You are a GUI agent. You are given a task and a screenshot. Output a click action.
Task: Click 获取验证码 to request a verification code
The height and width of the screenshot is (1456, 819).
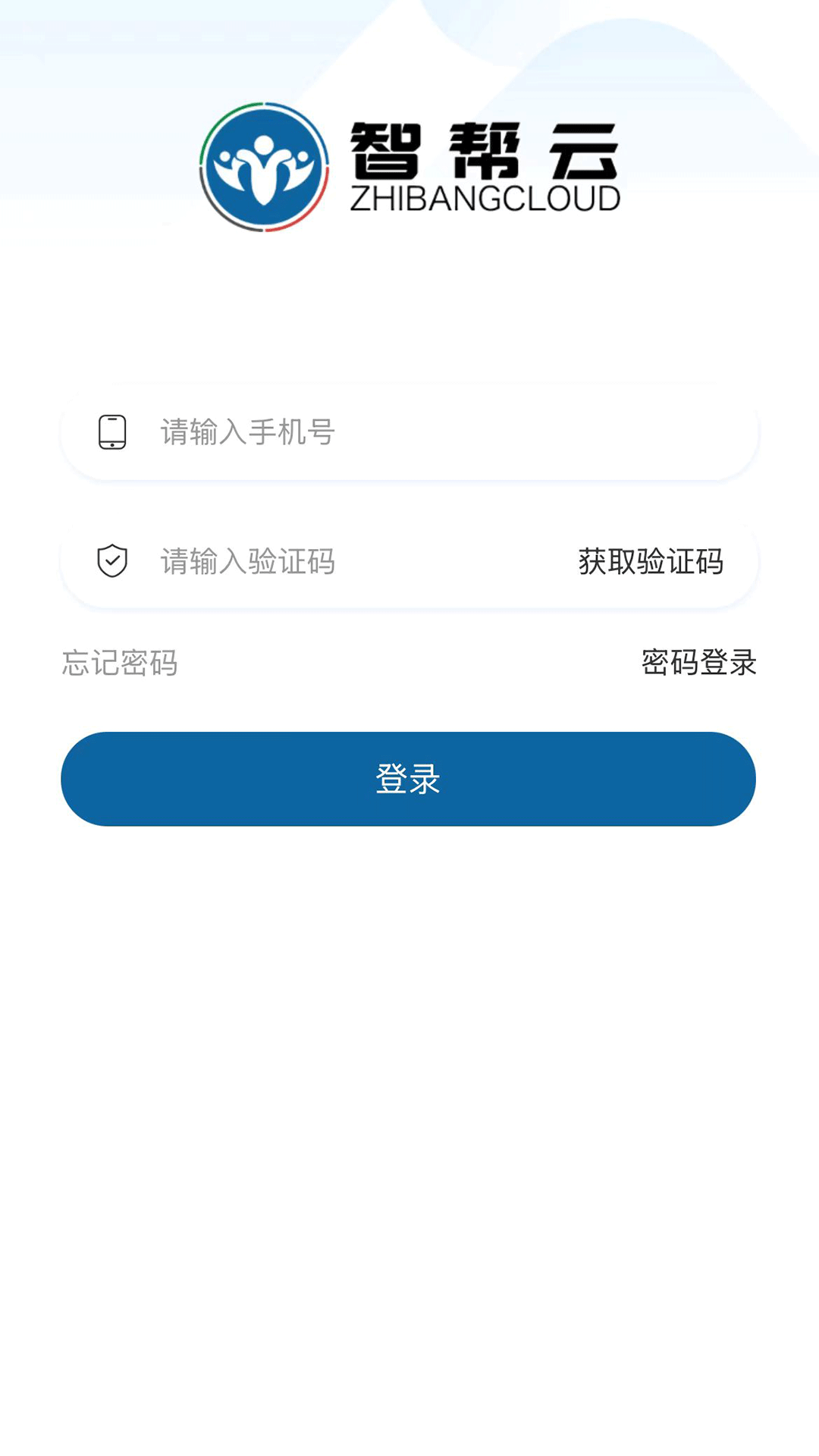pyautogui.click(x=651, y=563)
